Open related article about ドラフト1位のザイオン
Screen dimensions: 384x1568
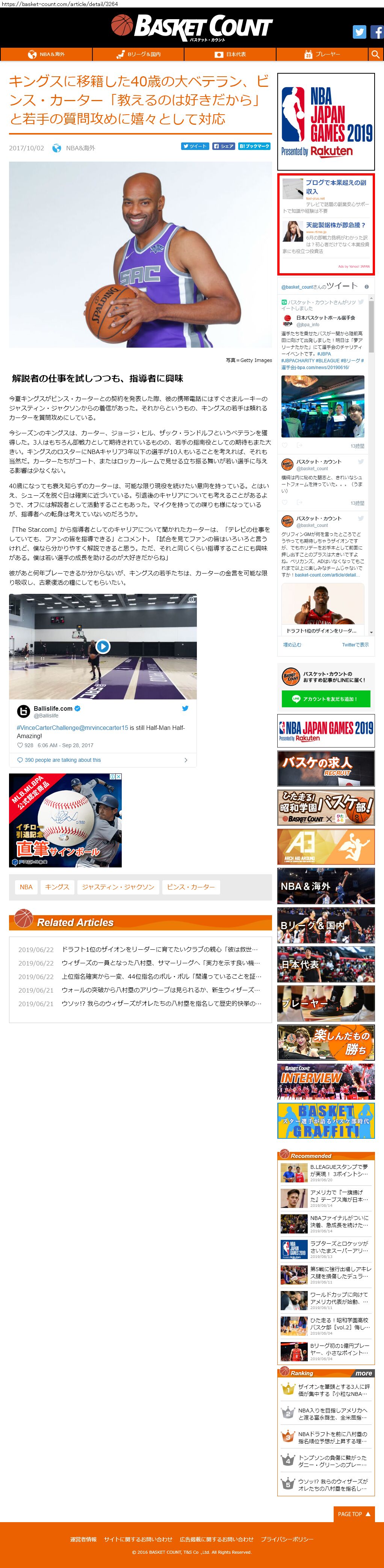tap(159, 950)
